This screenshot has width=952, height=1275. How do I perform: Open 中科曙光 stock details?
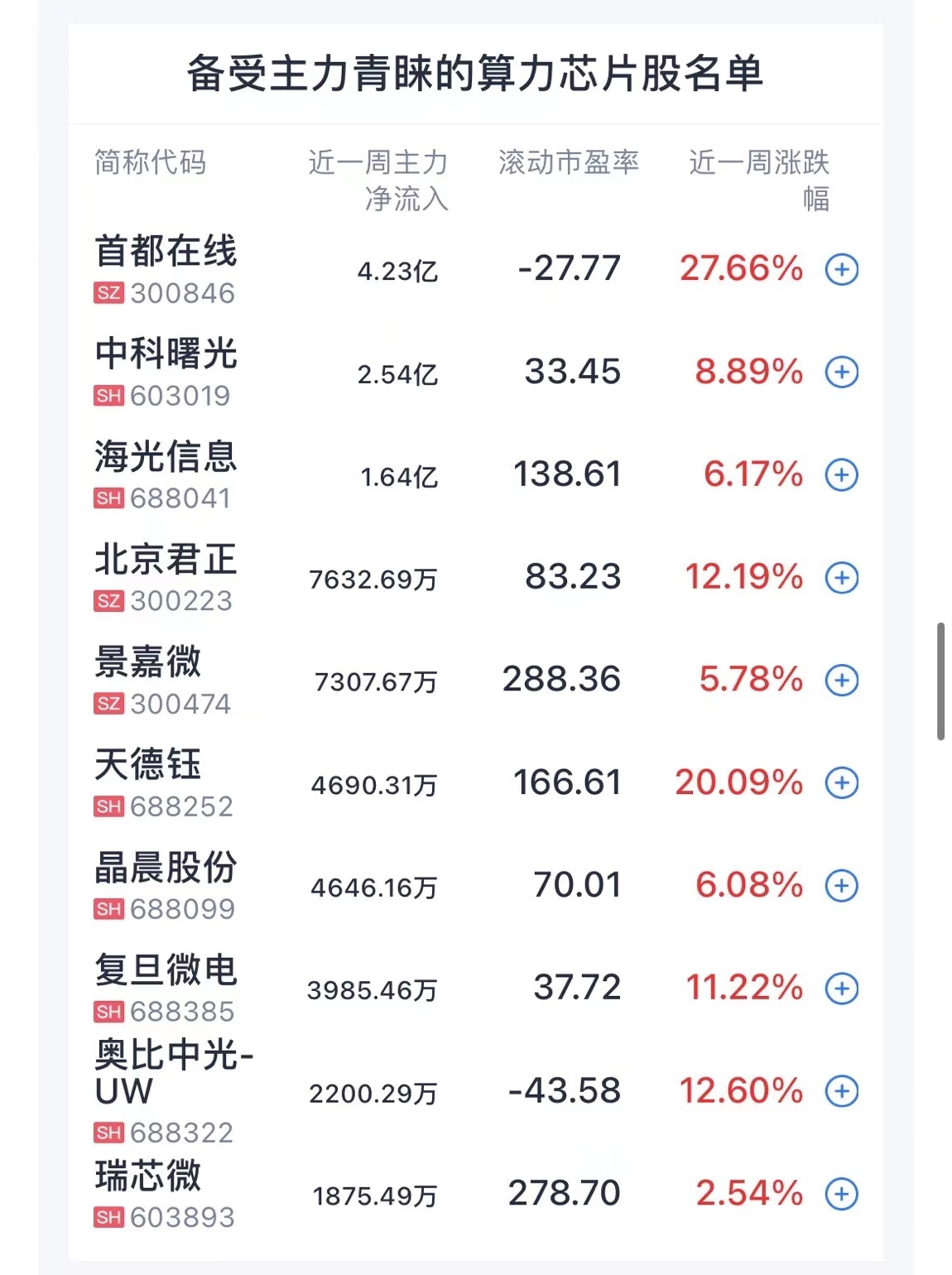[x=166, y=354]
